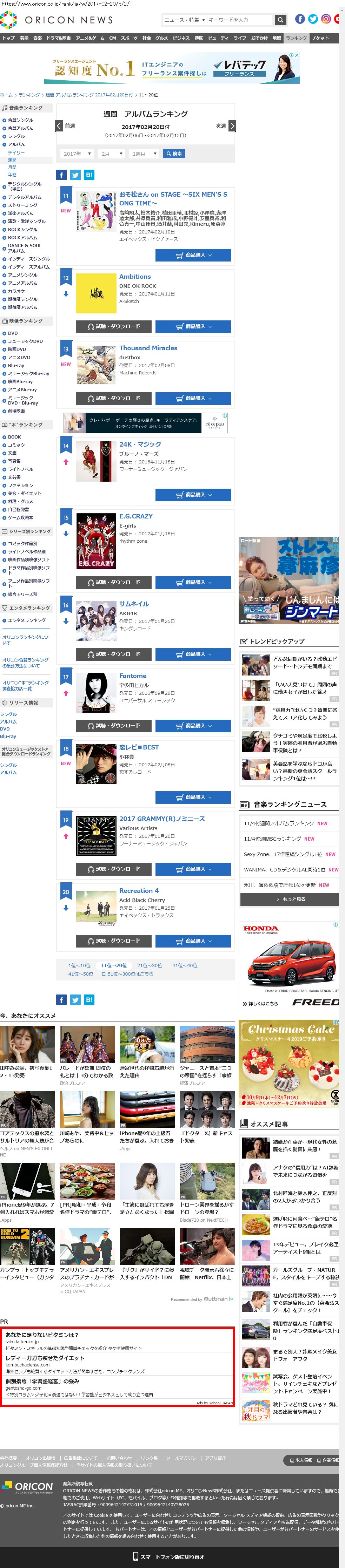Open デイリー ranking in sidebar
The image size is (345, 1568).
coord(16,153)
